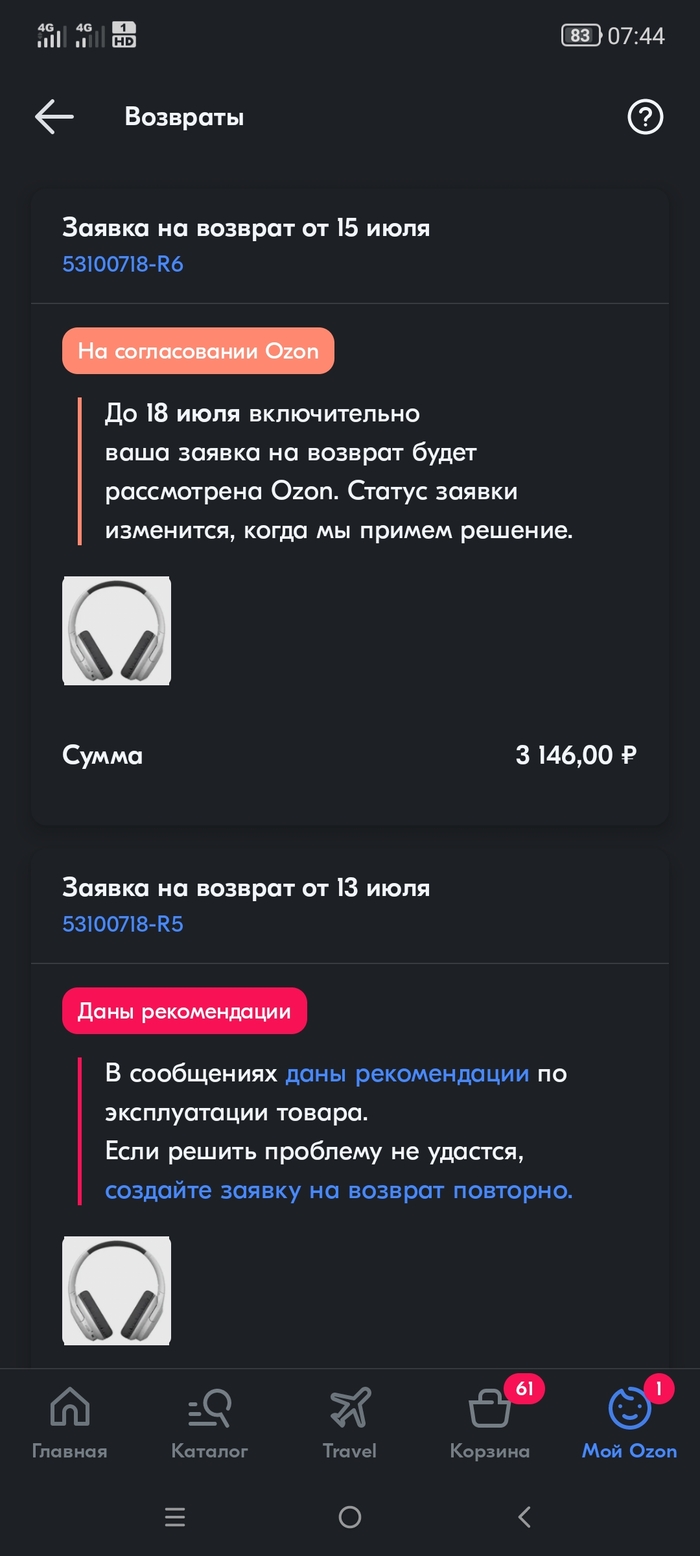Select the Мой Ozon tab

tap(630, 1422)
